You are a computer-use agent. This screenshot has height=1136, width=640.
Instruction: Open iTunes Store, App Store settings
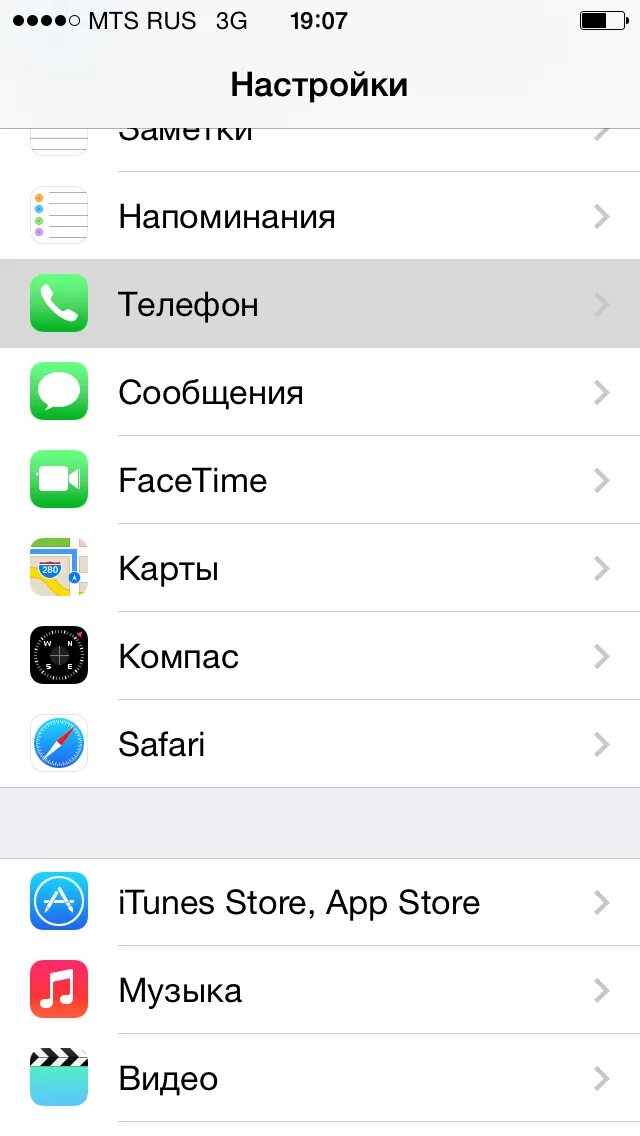(x=320, y=902)
